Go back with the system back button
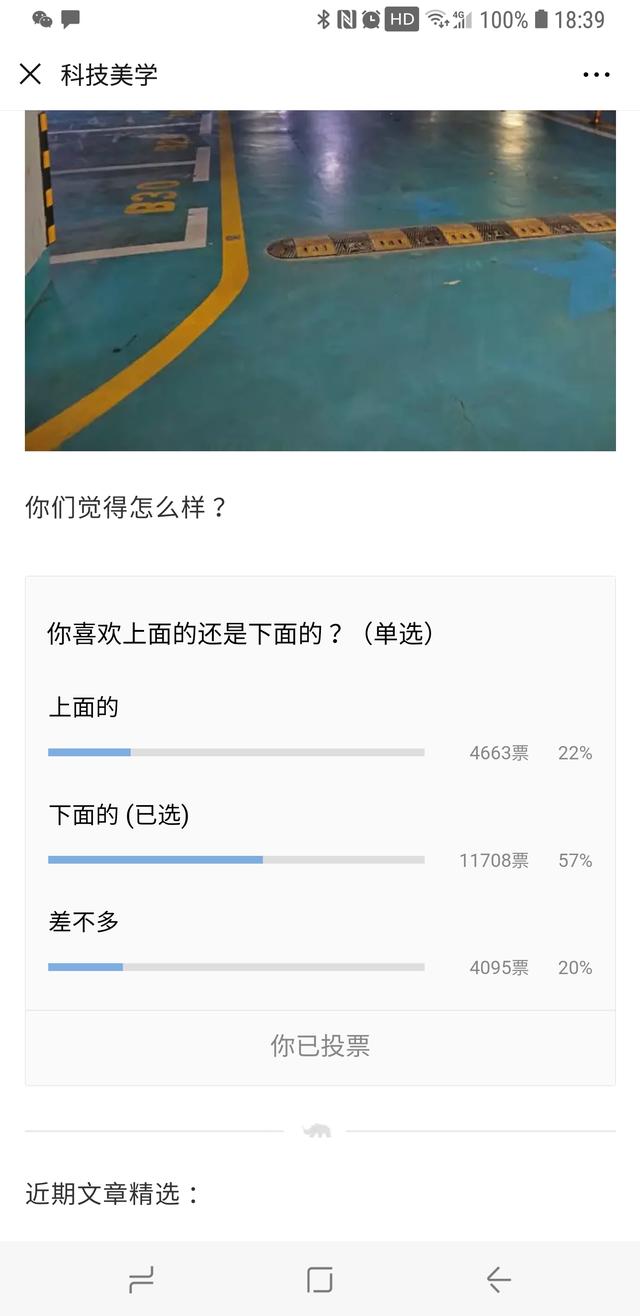 point(498,1279)
